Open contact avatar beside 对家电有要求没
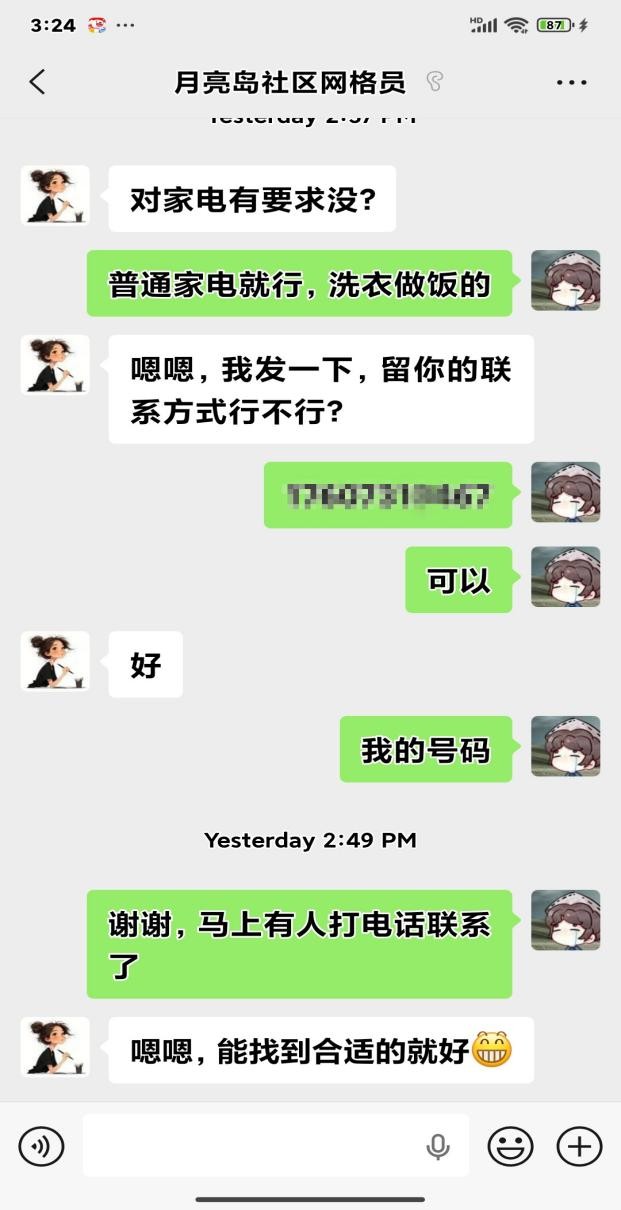 pyautogui.click(x=55, y=195)
